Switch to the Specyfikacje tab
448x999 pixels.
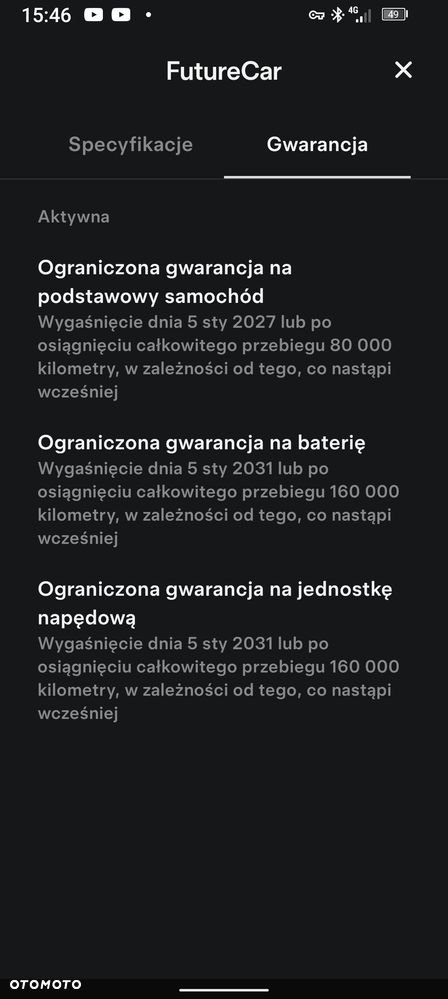(131, 145)
